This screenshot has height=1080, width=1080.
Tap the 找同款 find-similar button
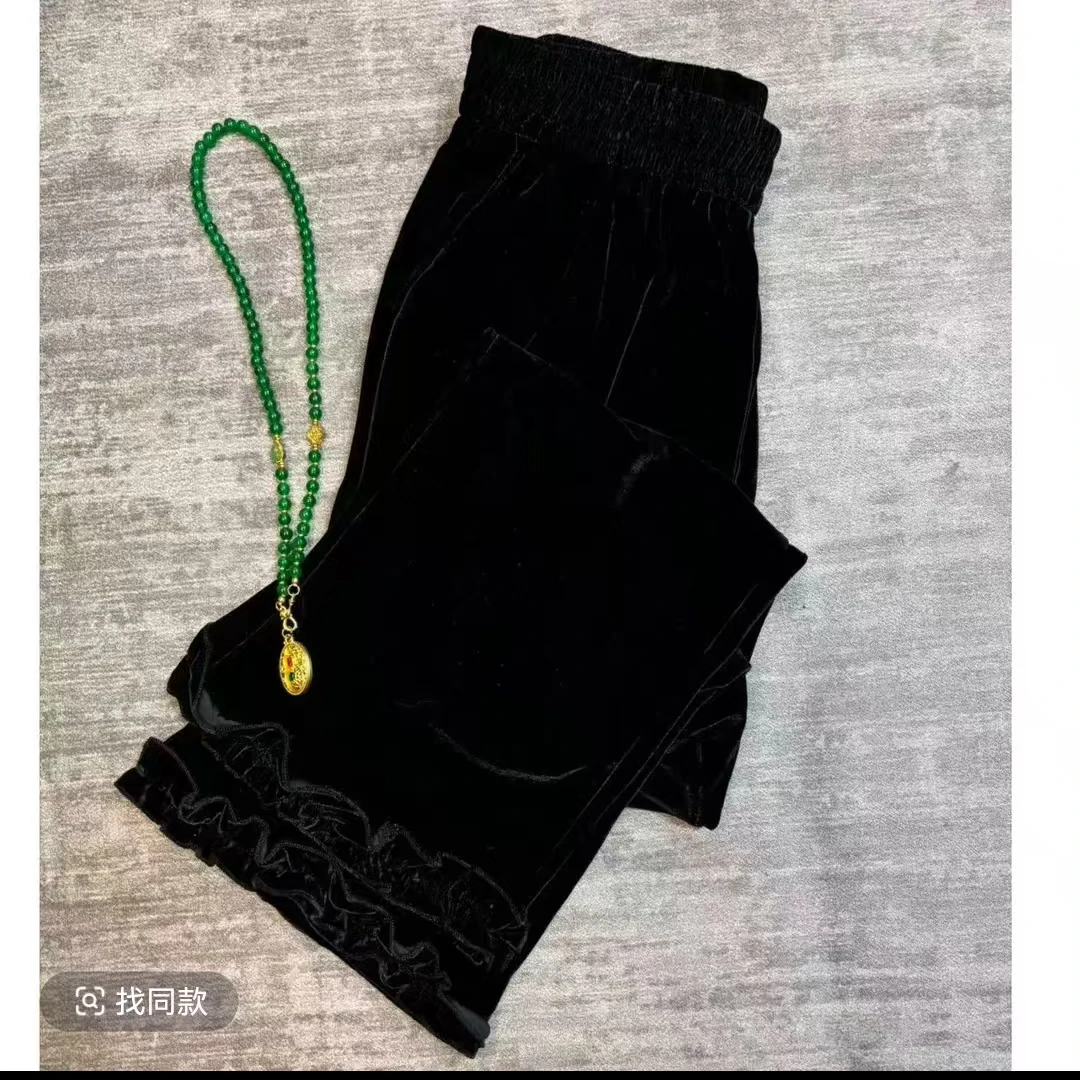click(140, 1001)
